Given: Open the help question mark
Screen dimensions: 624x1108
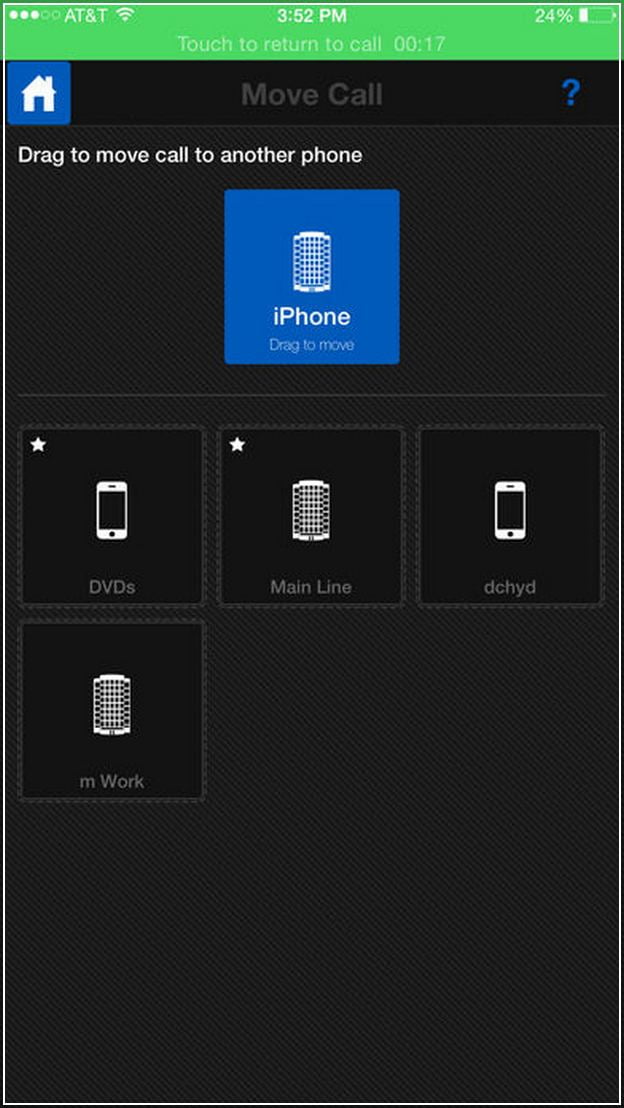Looking at the screenshot, I should tap(570, 93).
